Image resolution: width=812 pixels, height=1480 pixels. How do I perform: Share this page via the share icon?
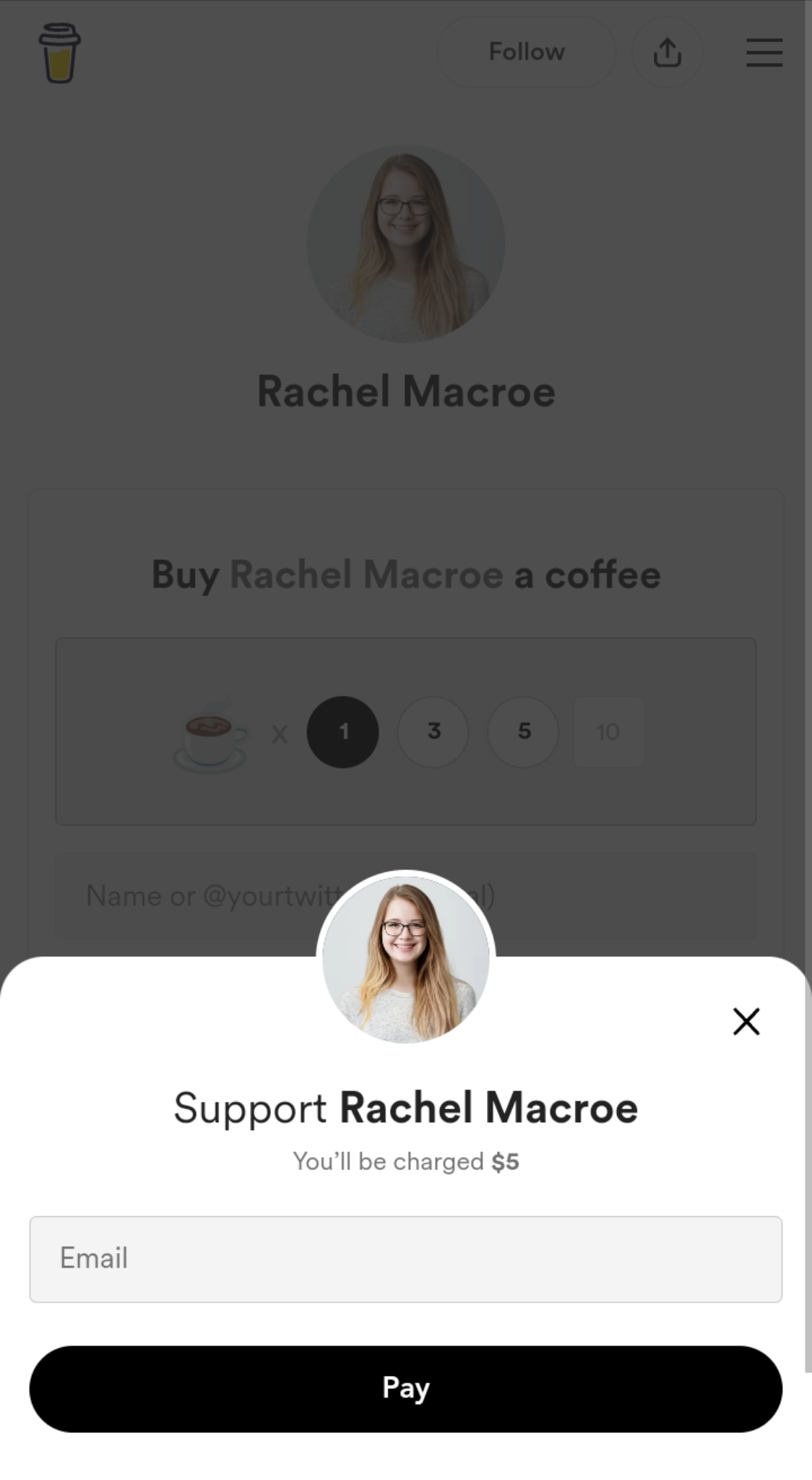(667, 52)
